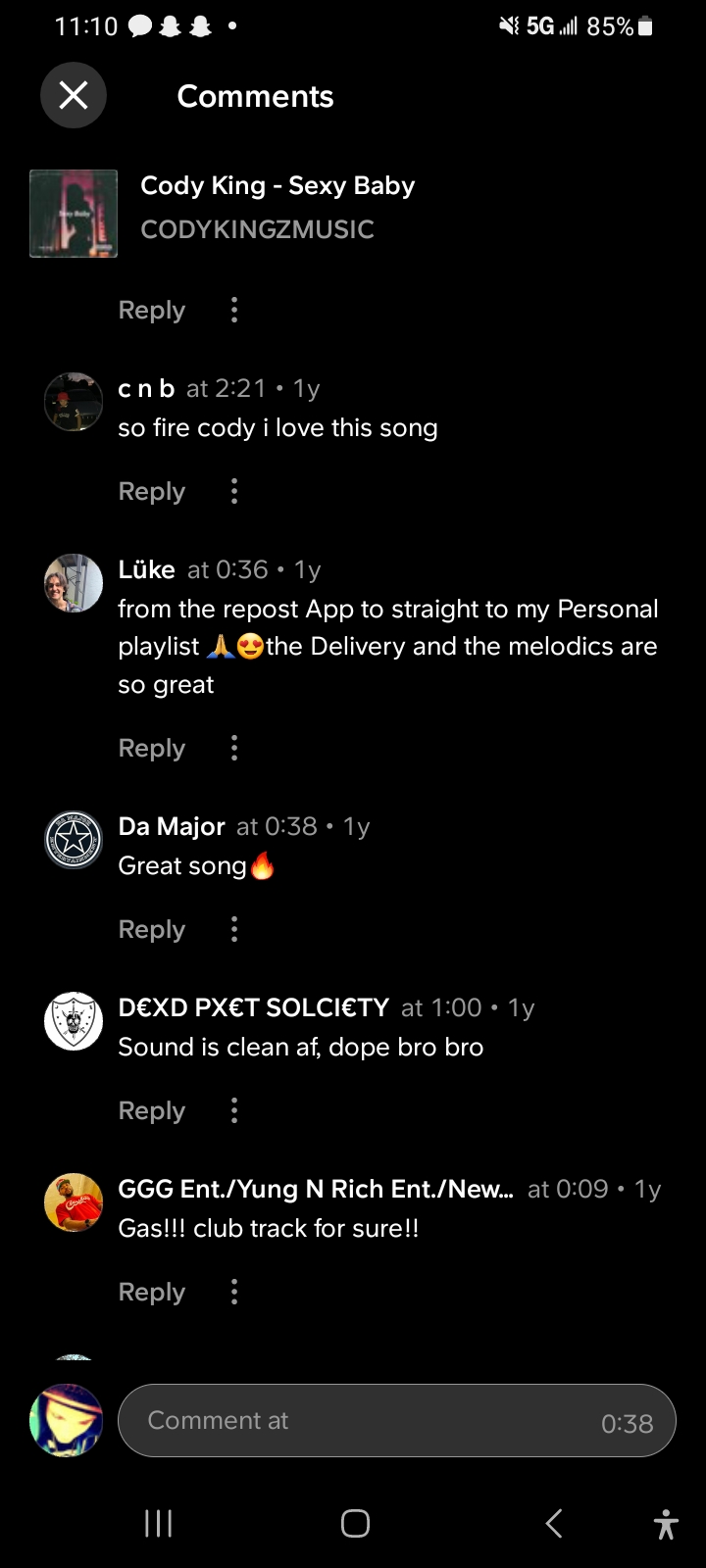
Task: Reply to GGG Ent.'s comment
Action: point(151,1292)
